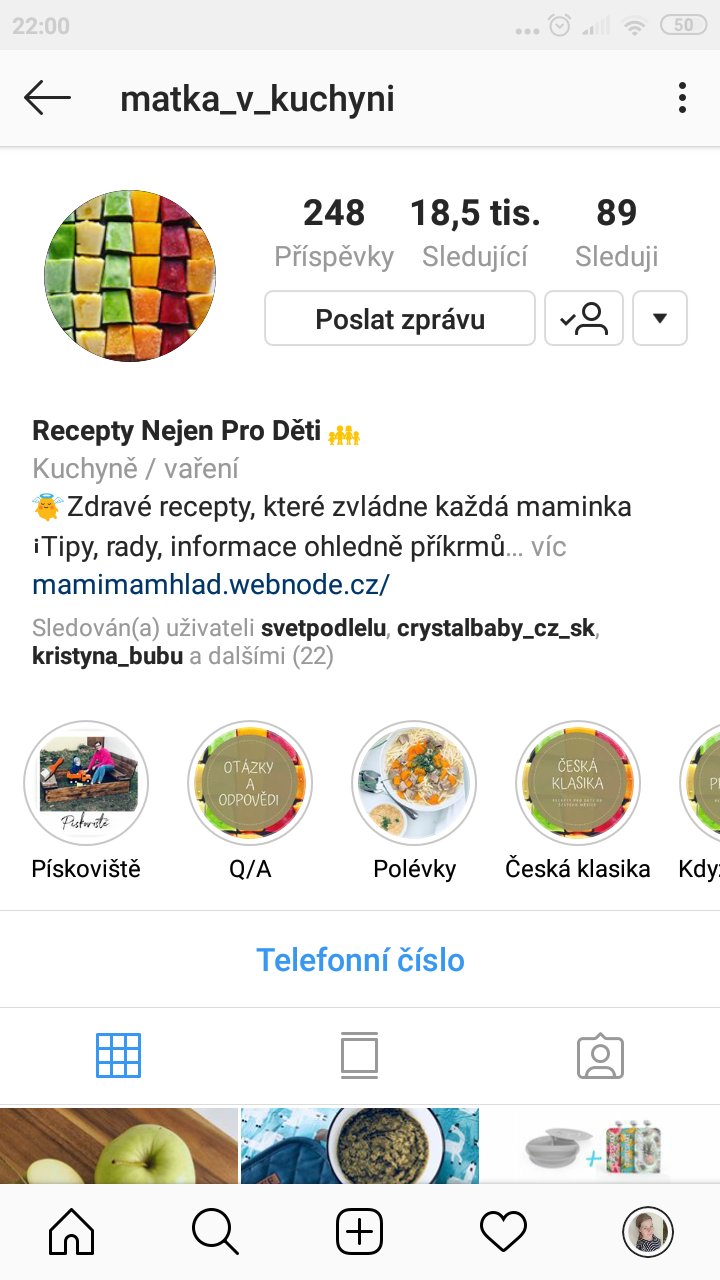The height and width of the screenshot is (1280, 720).
Task: Create a new post with plus icon
Action: (x=359, y=1231)
